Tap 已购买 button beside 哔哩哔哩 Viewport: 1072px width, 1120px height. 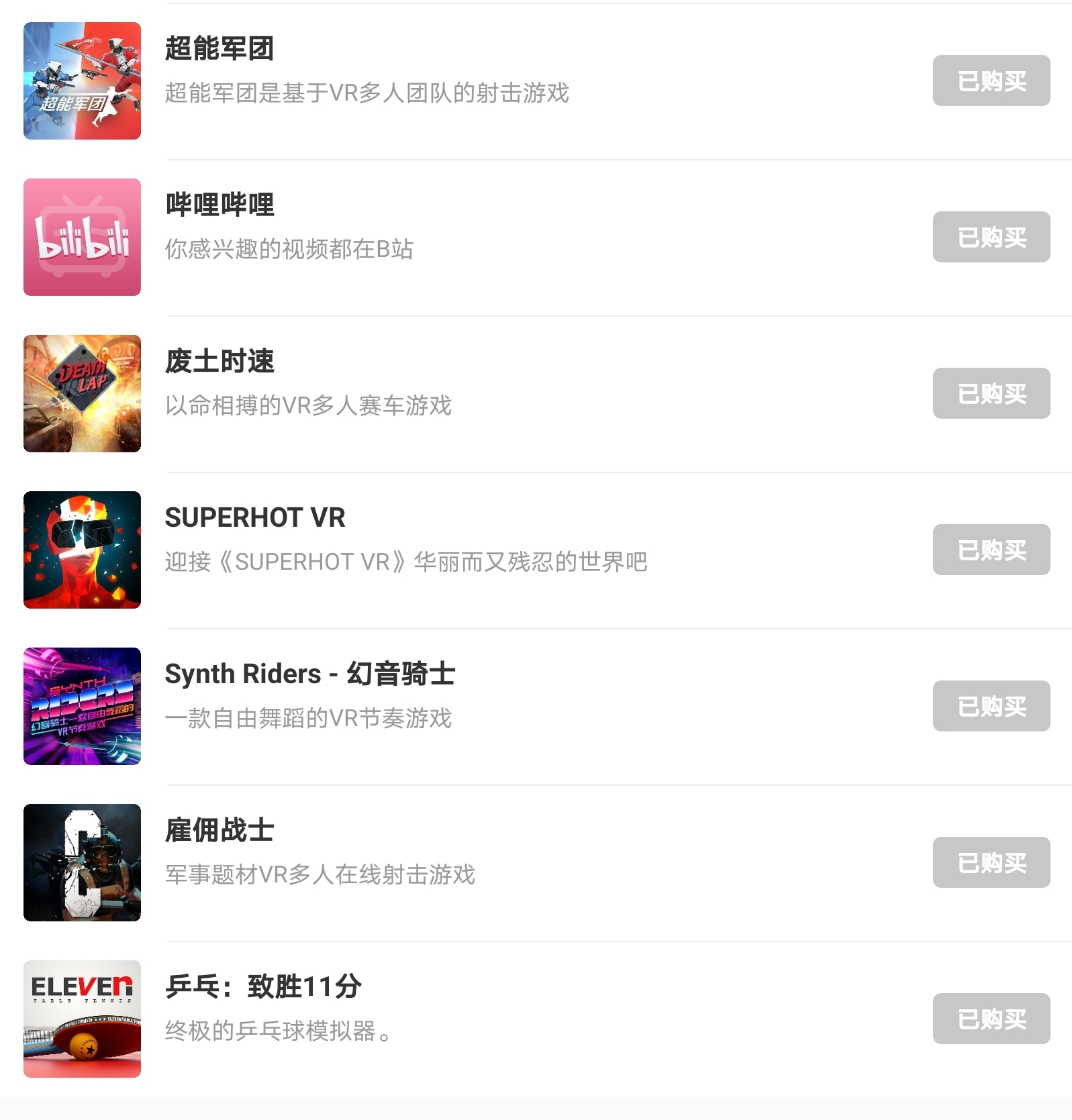coord(991,237)
